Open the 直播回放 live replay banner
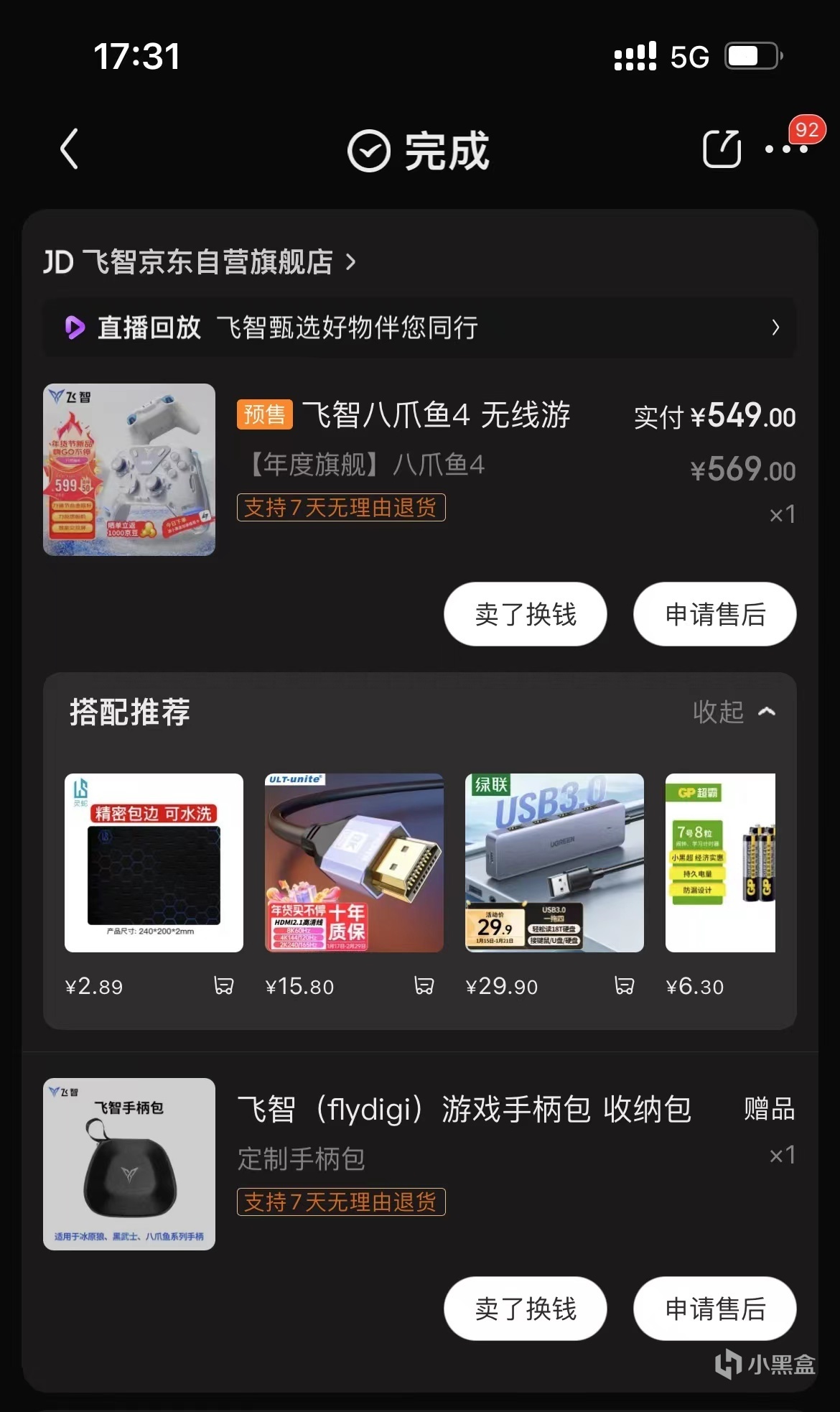This screenshot has height=1412, width=840. [x=419, y=328]
